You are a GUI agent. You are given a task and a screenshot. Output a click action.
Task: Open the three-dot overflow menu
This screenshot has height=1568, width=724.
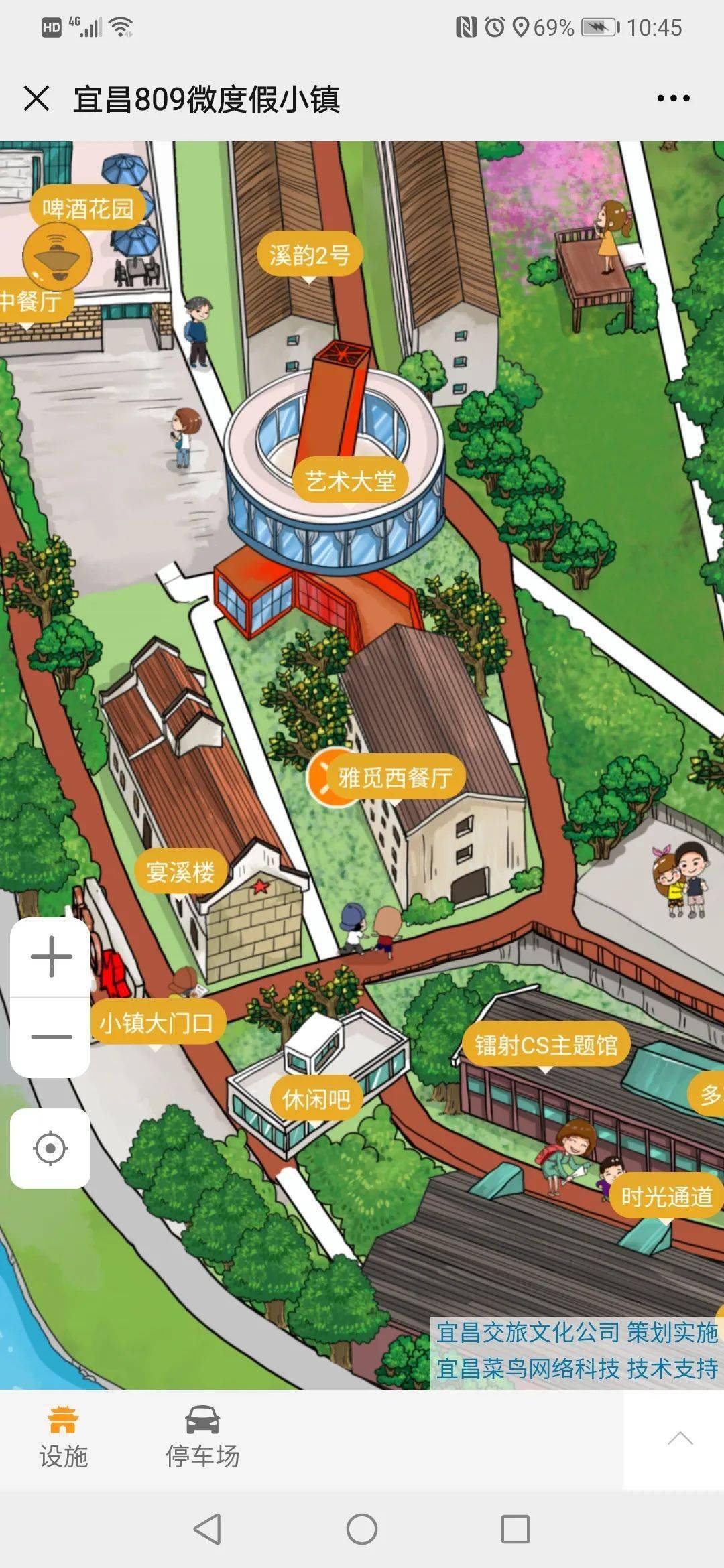point(673,99)
